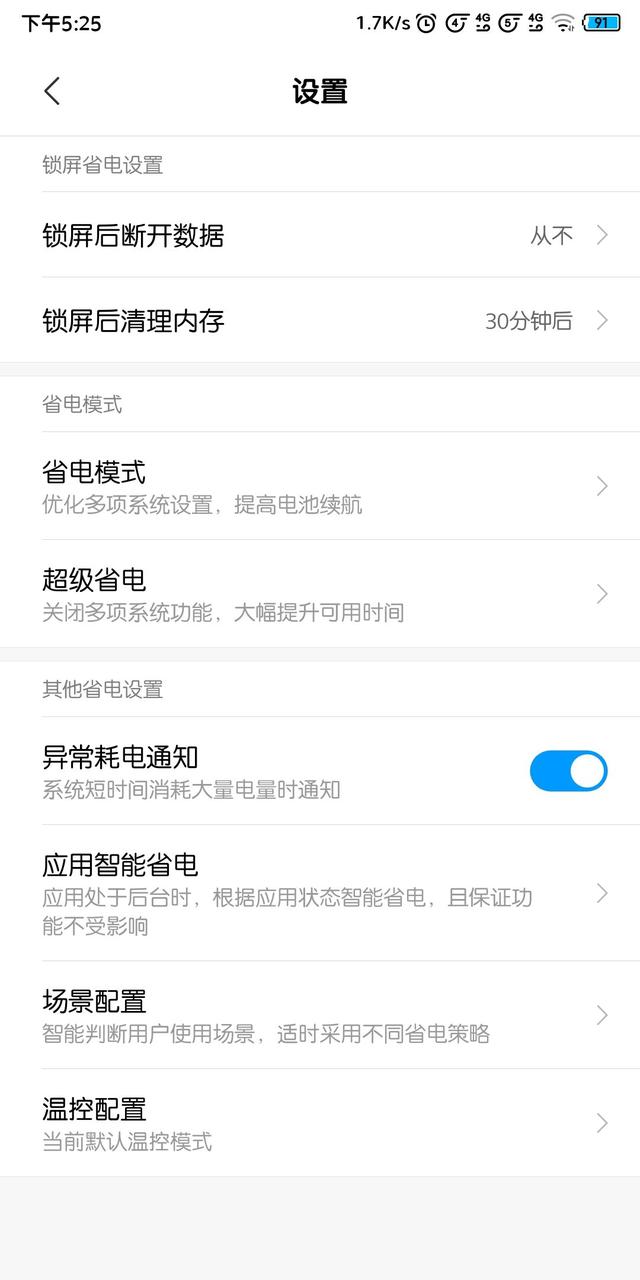640x1280 pixels.
Task: Open 超级省电 settings
Action: (320, 594)
